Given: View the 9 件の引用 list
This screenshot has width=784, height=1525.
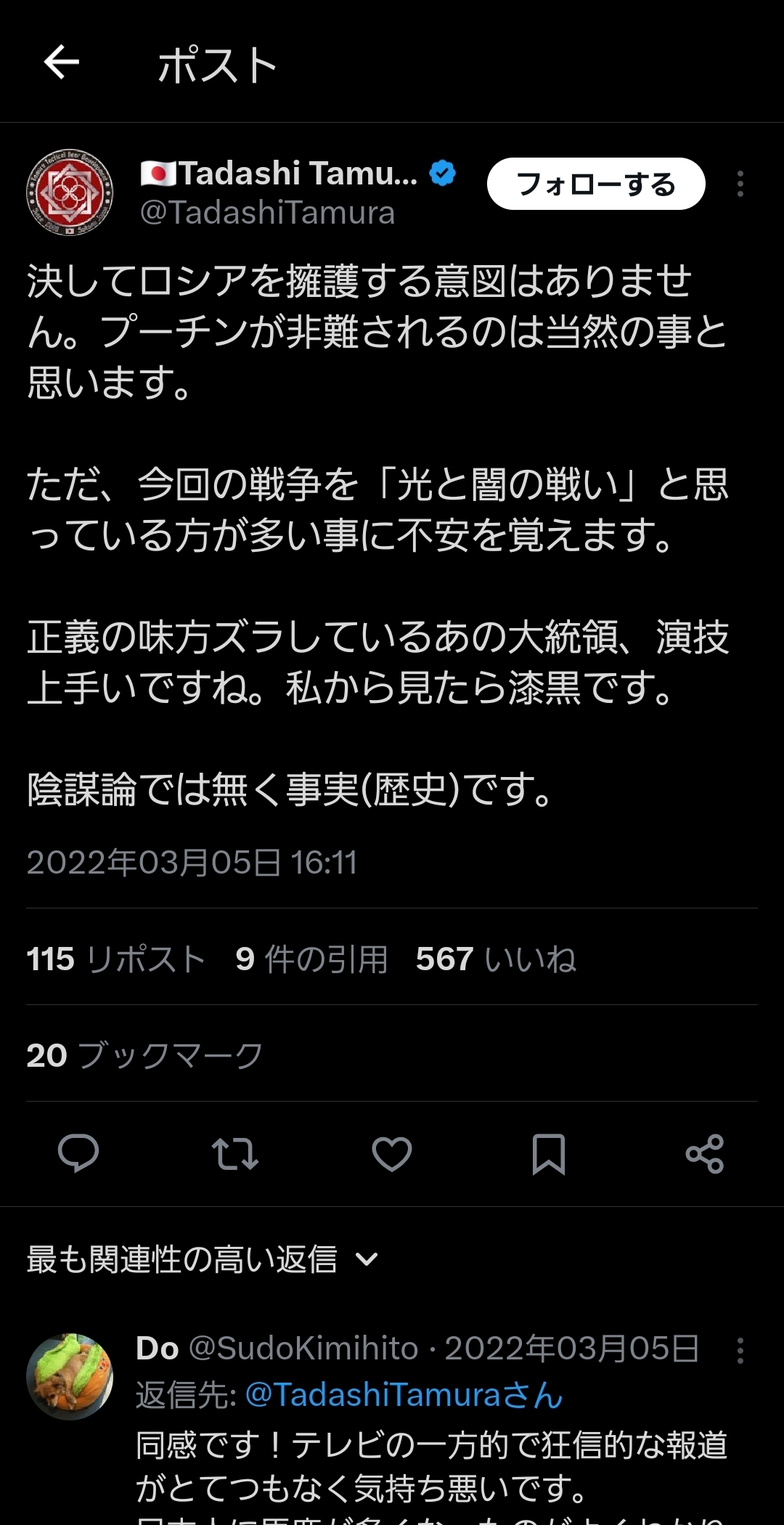Looking at the screenshot, I should tap(311, 959).
